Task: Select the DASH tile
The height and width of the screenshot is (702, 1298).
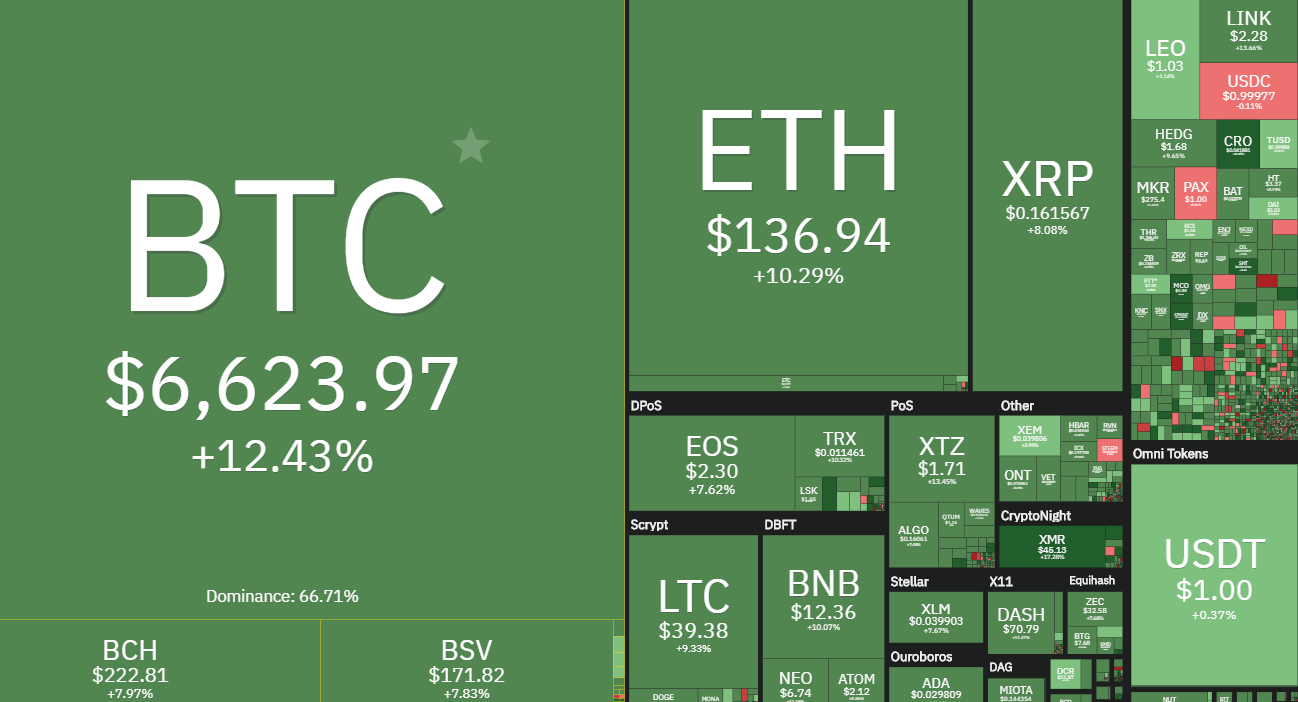Action: point(1021,622)
